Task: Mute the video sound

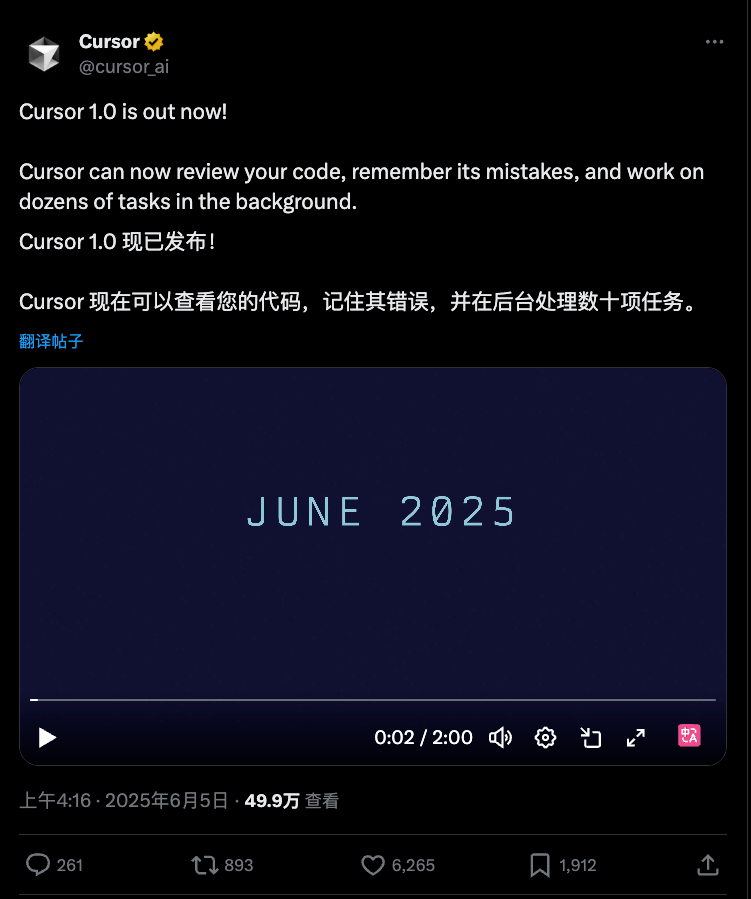Action: [500, 738]
